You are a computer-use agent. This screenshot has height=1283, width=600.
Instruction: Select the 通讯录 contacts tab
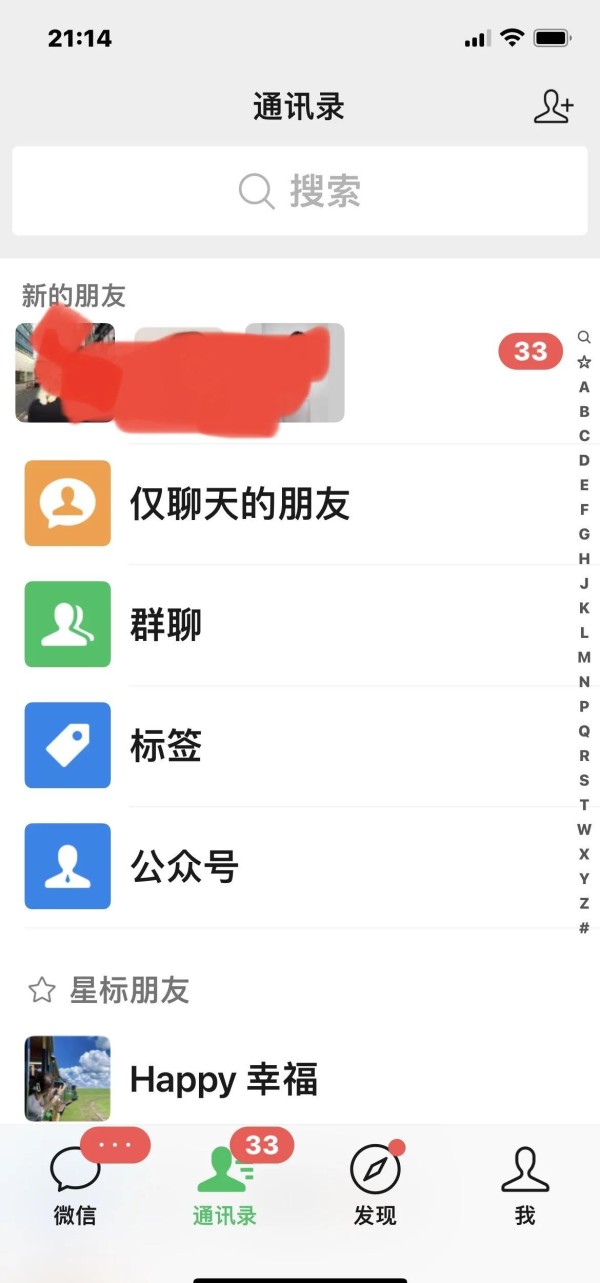pyautogui.click(x=225, y=1187)
